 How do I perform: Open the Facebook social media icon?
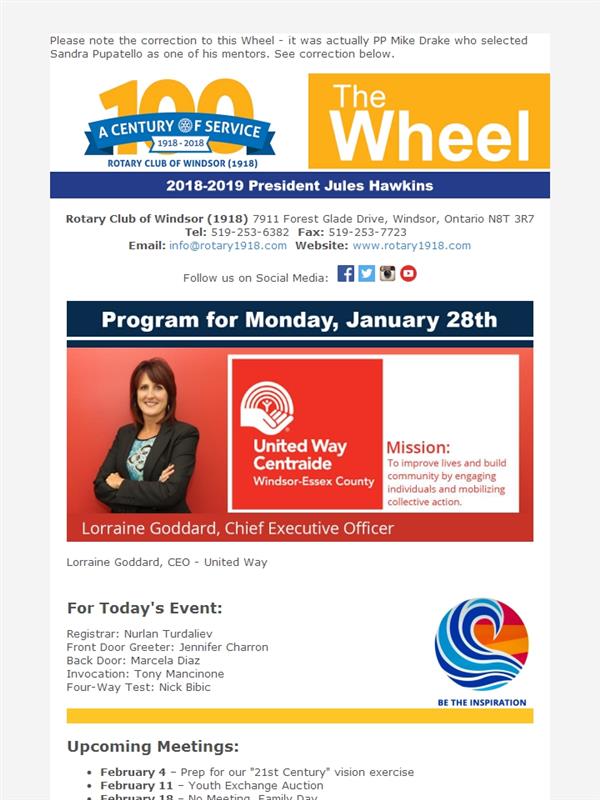click(345, 273)
